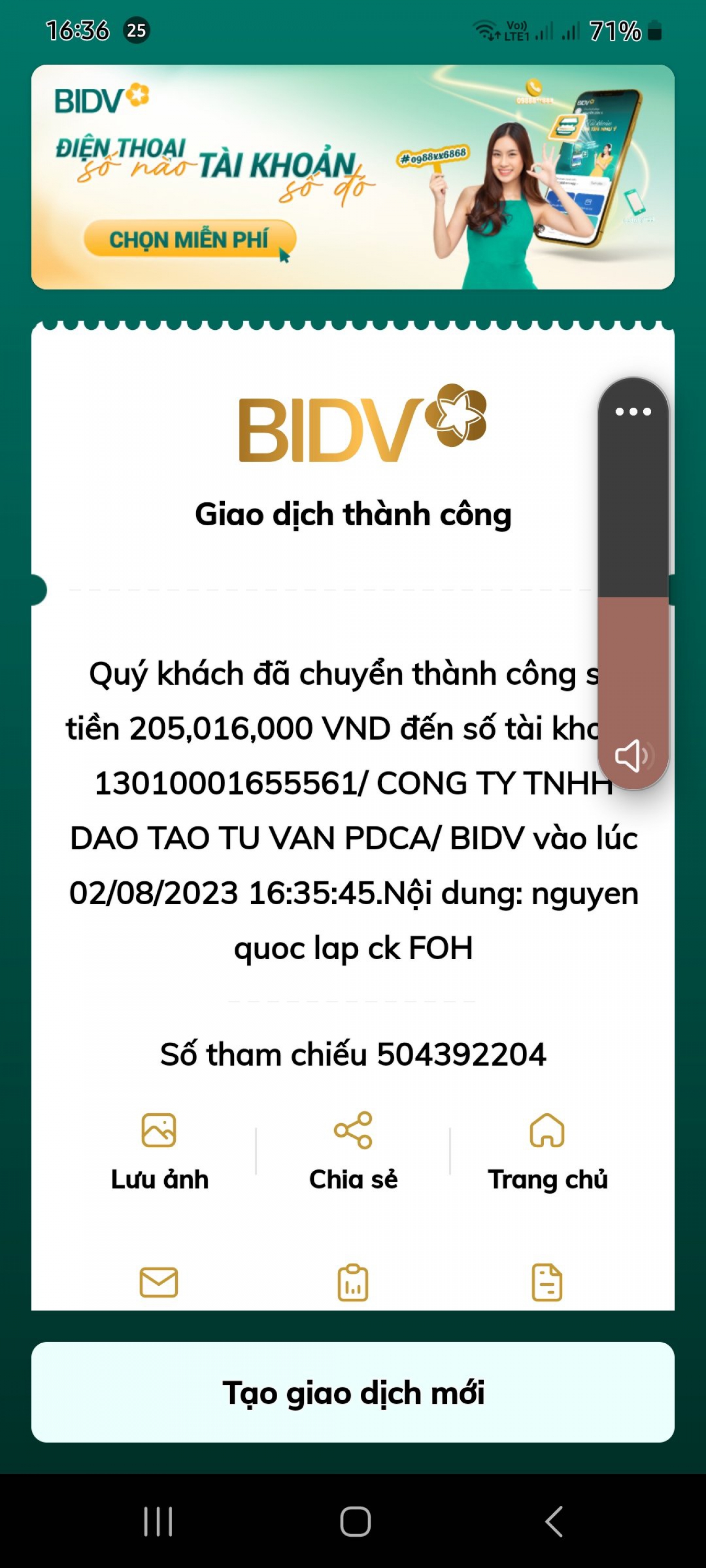
Task: Tap the document template icon
Action: tap(546, 1283)
